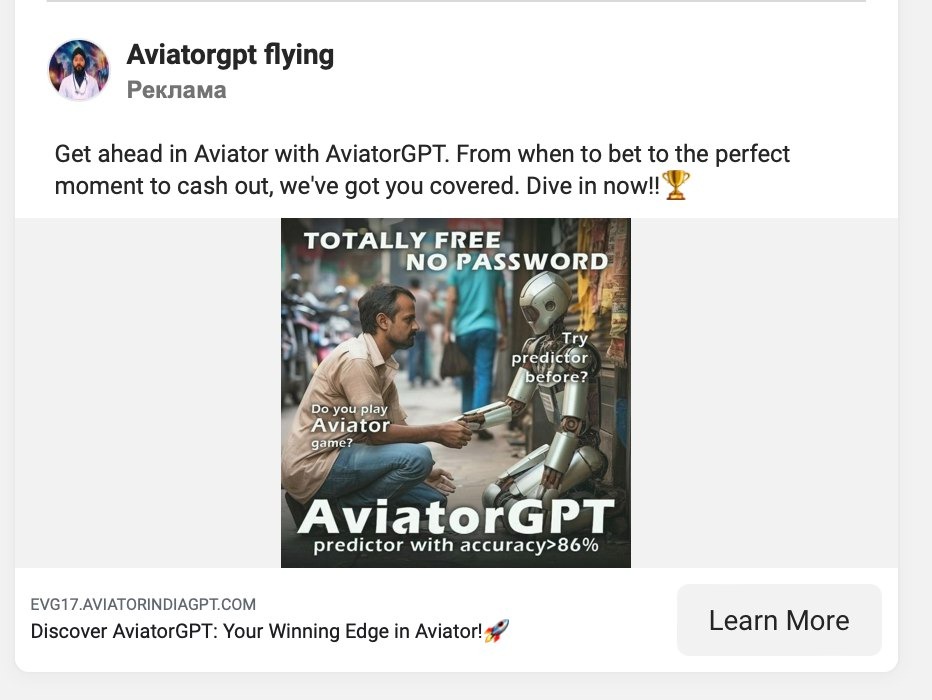
Task: Open the Aviatorgpt flying page name
Action: click(x=230, y=55)
